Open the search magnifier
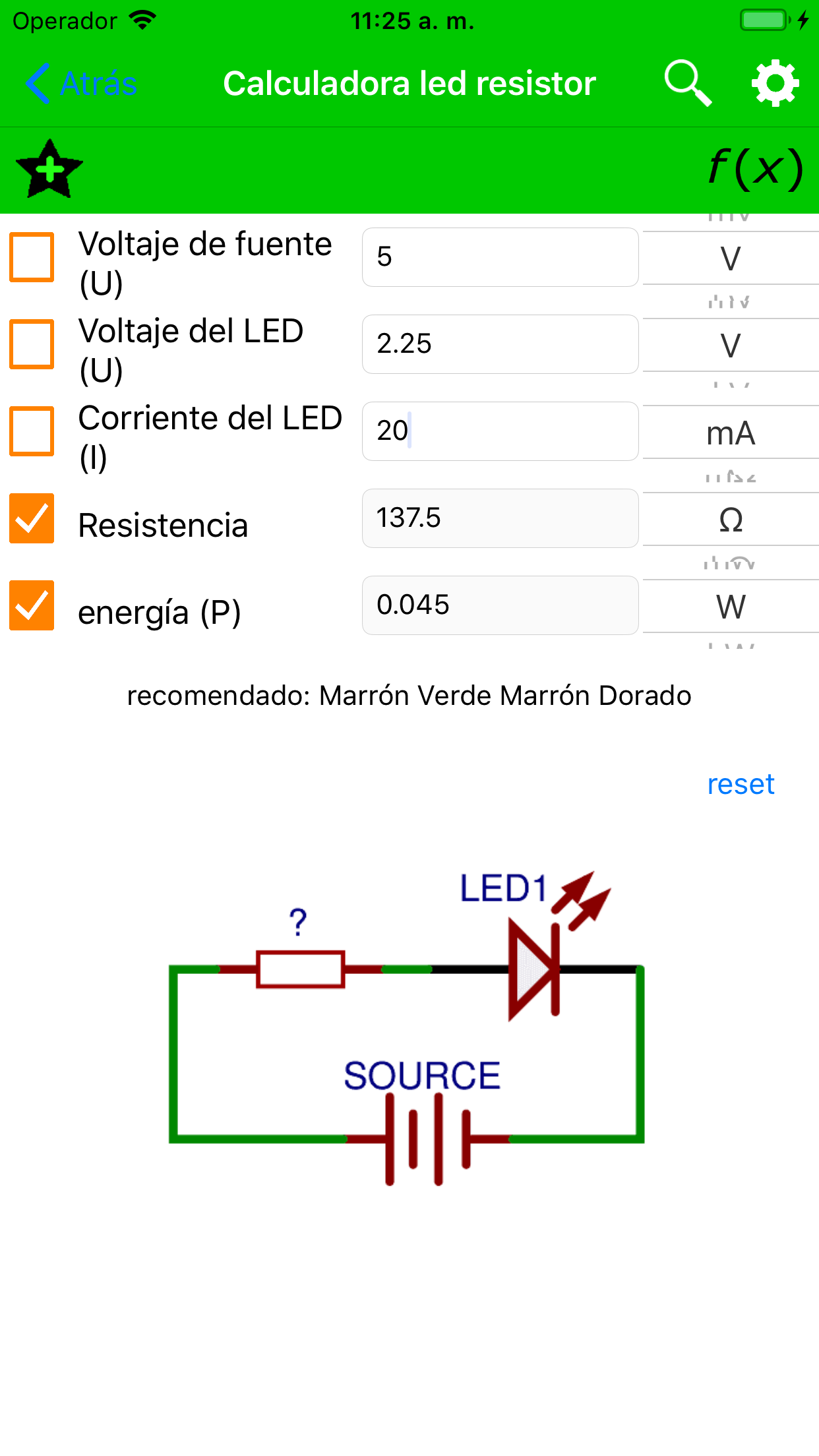819x1456 pixels. (x=688, y=82)
